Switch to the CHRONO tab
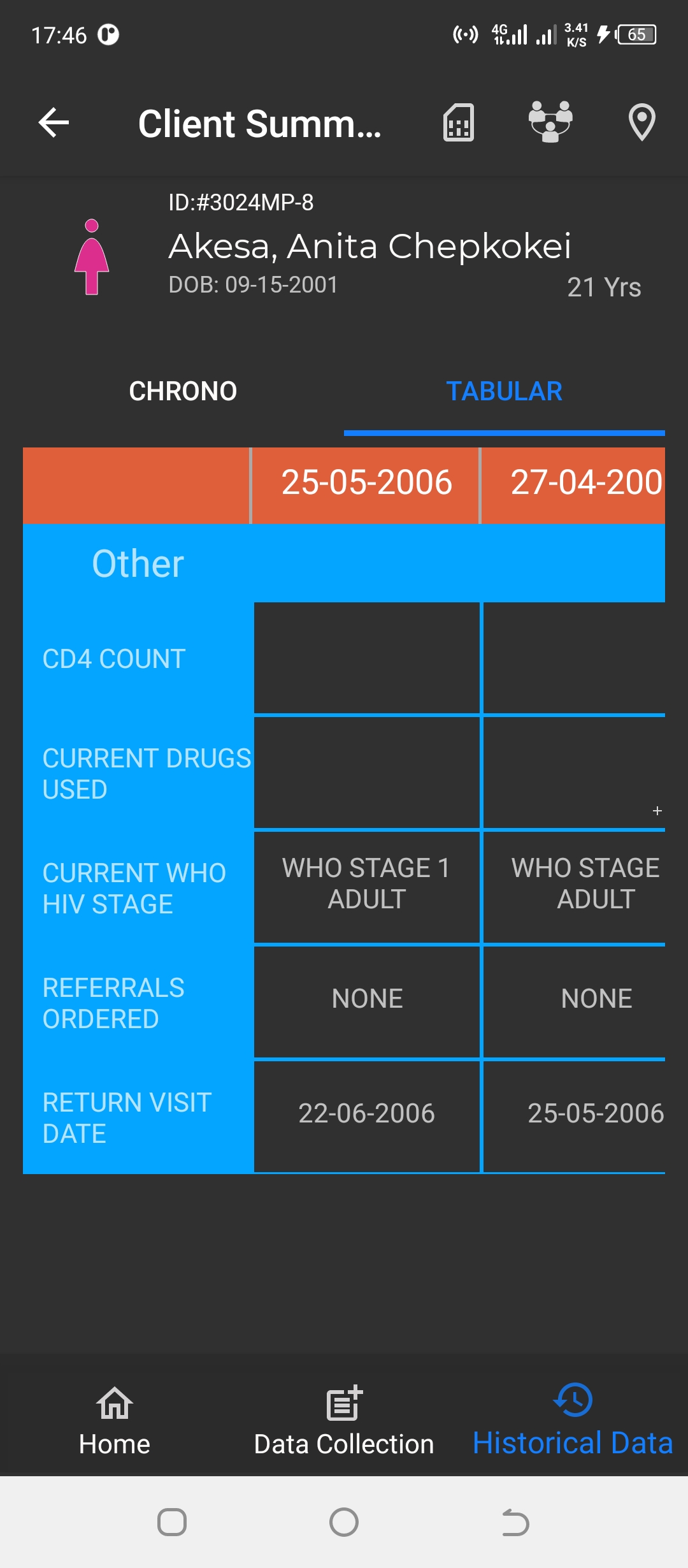 click(183, 391)
